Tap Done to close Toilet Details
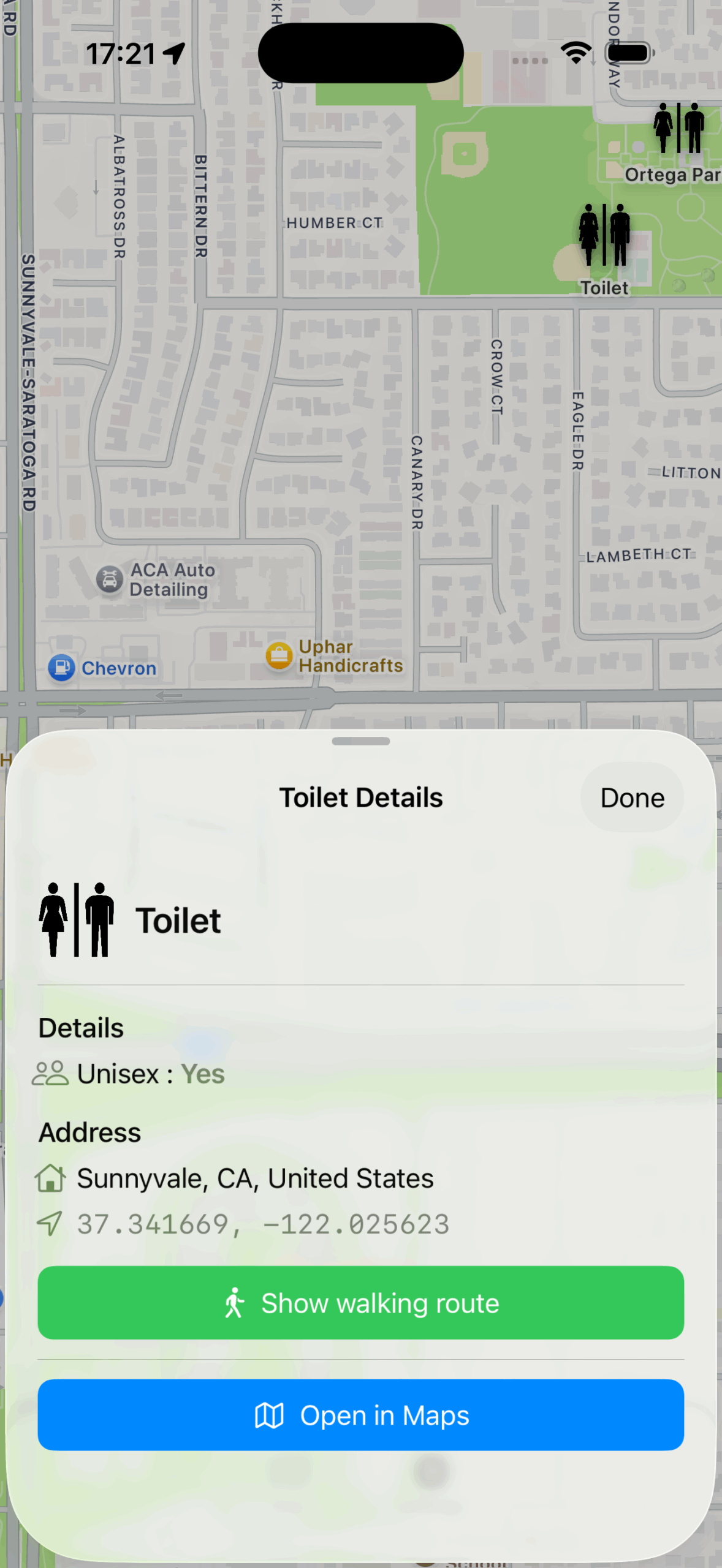The width and height of the screenshot is (722, 1568). point(631,797)
